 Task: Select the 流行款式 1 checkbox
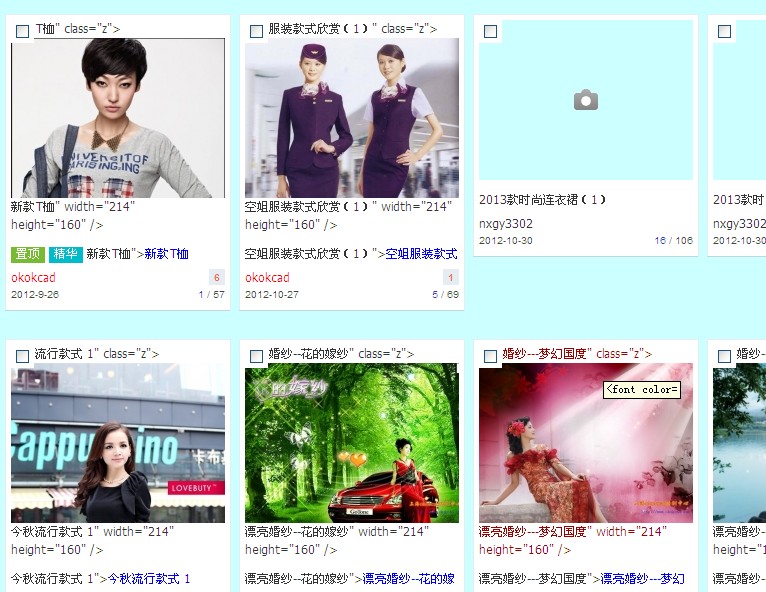pyautogui.click(x=23, y=357)
